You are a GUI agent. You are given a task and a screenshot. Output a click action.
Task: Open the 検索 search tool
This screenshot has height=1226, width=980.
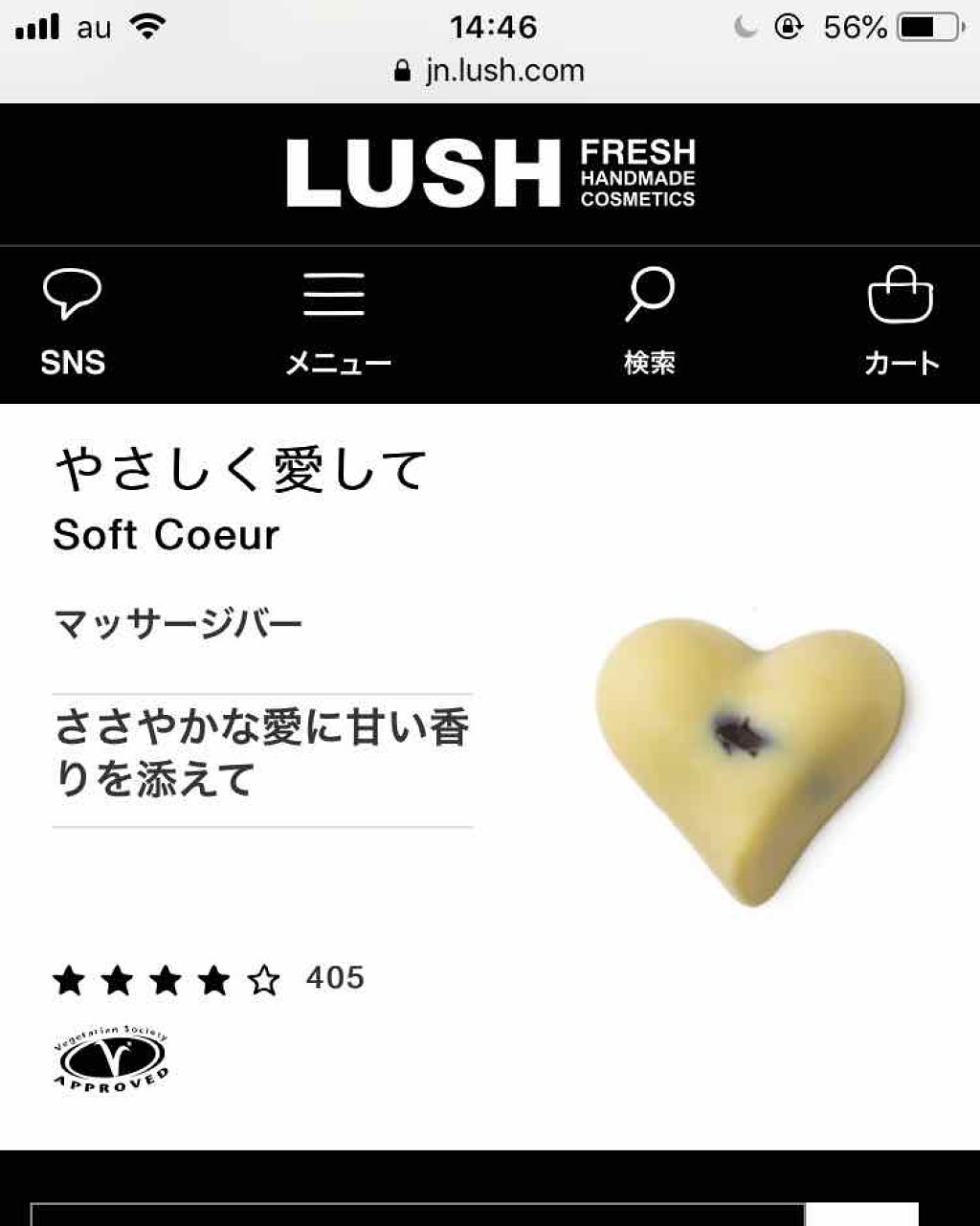click(649, 323)
